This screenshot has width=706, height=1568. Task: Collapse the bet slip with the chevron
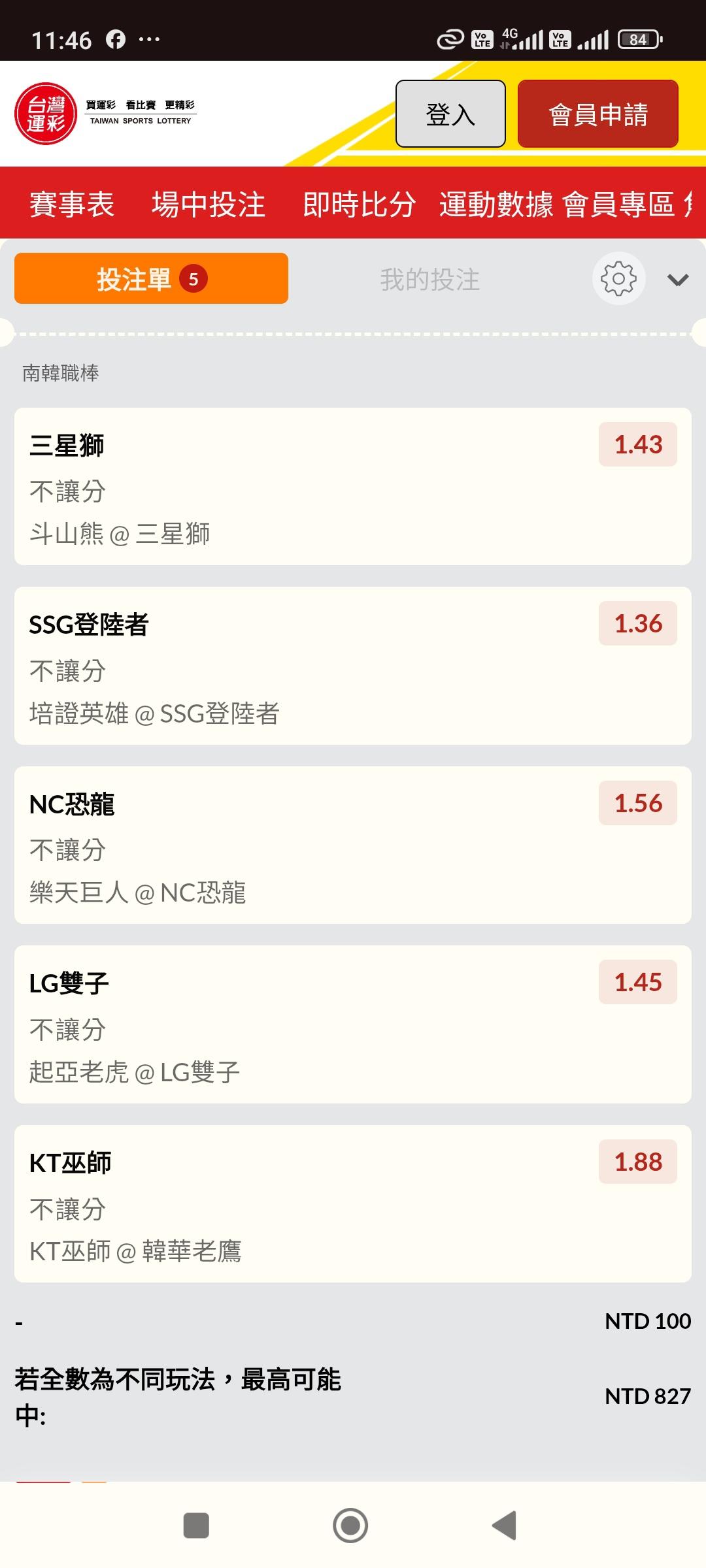pyautogui.click(x=677, y=280)
